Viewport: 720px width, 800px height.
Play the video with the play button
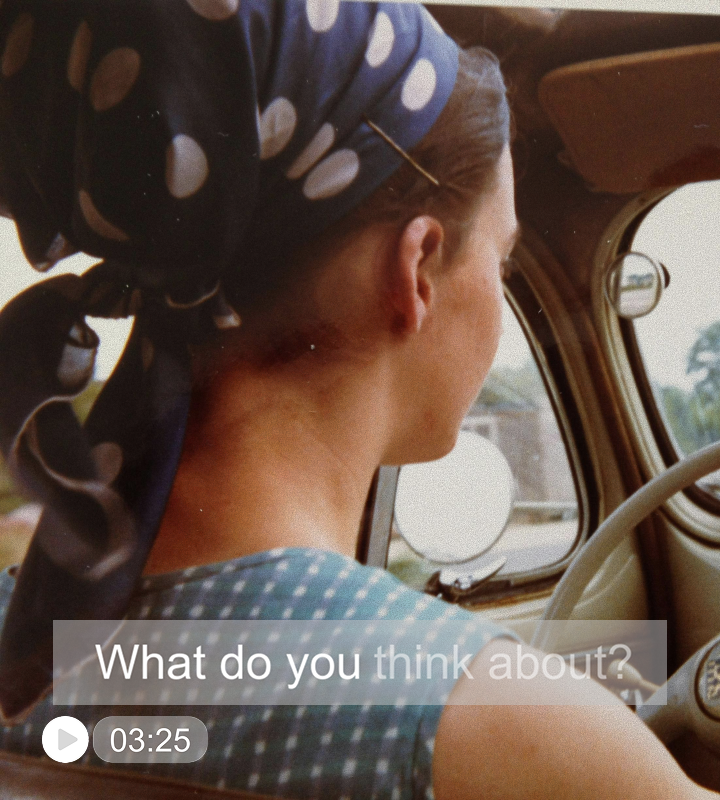[65, 740]
